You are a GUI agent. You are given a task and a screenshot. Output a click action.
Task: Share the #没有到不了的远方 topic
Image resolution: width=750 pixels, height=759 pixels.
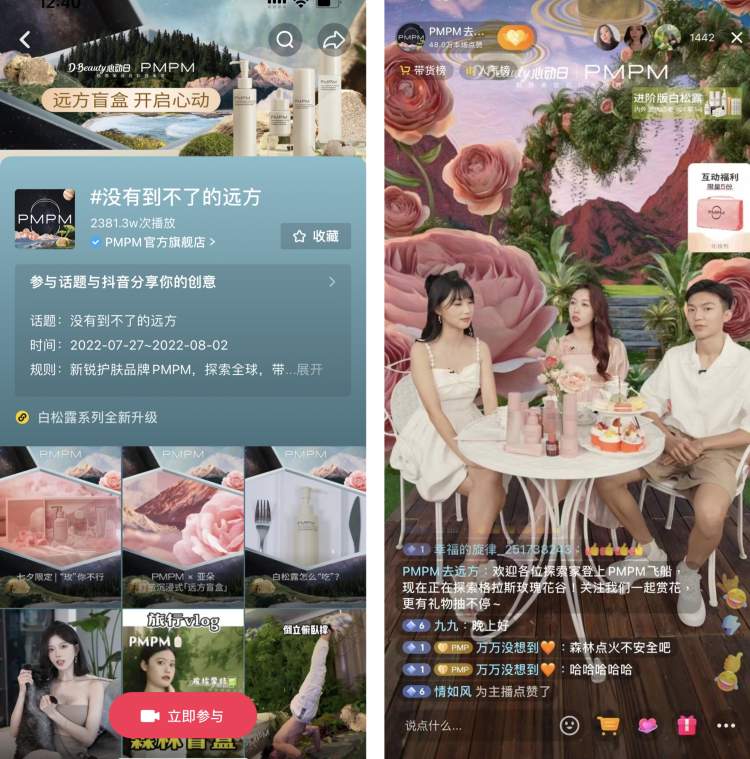(x=333, y=40)
